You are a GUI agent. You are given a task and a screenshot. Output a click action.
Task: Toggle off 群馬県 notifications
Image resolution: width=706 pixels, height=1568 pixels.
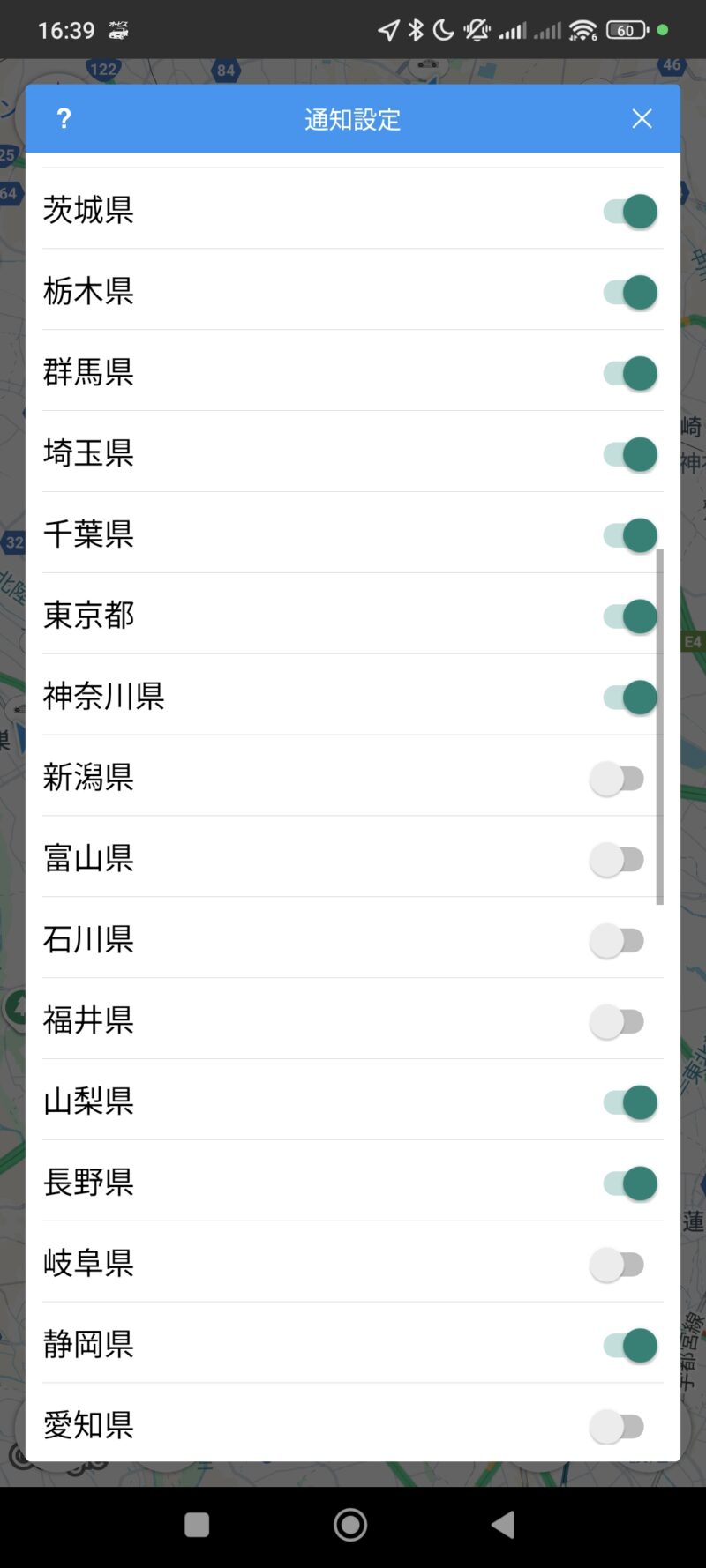pos(630,374)
